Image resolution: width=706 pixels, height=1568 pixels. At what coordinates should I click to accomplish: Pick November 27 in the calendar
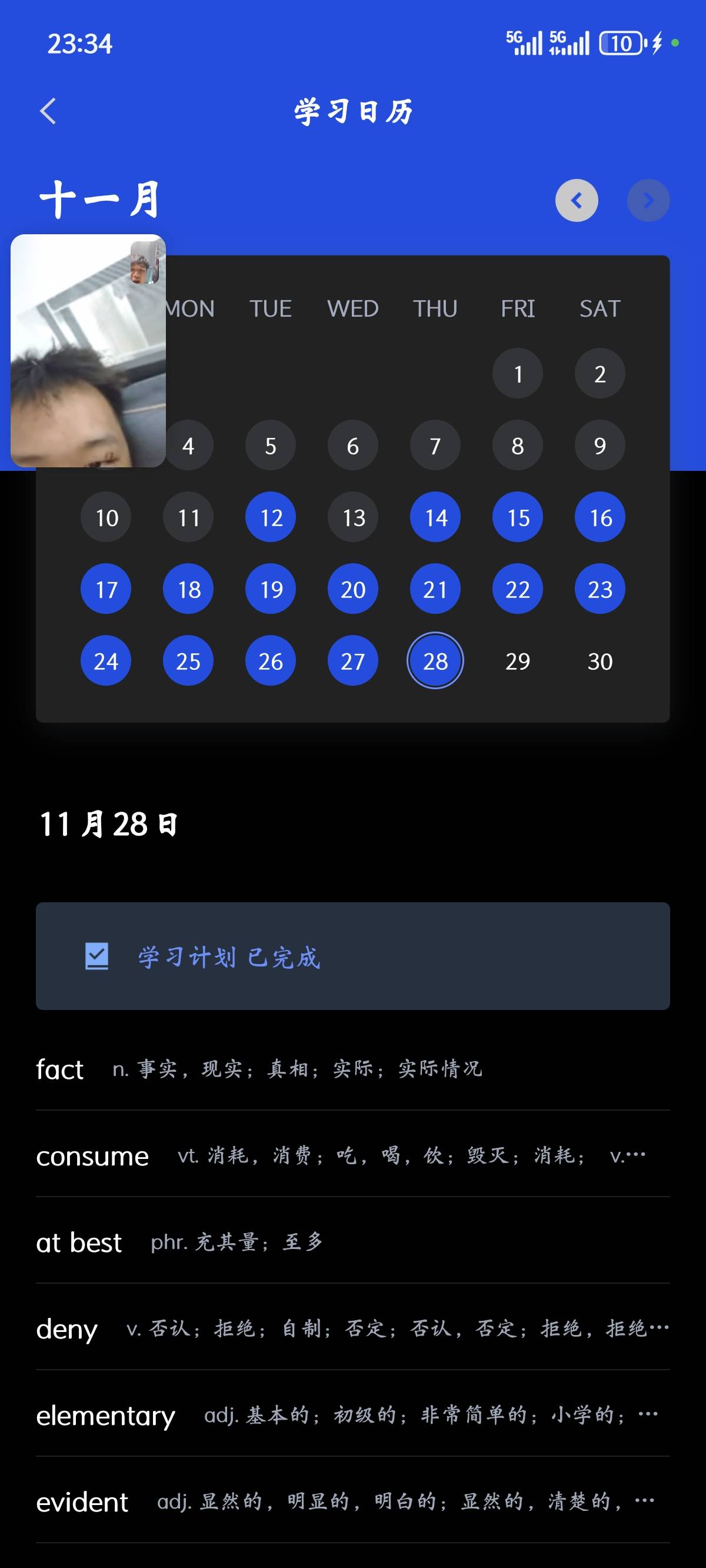[x=353, y=661]
